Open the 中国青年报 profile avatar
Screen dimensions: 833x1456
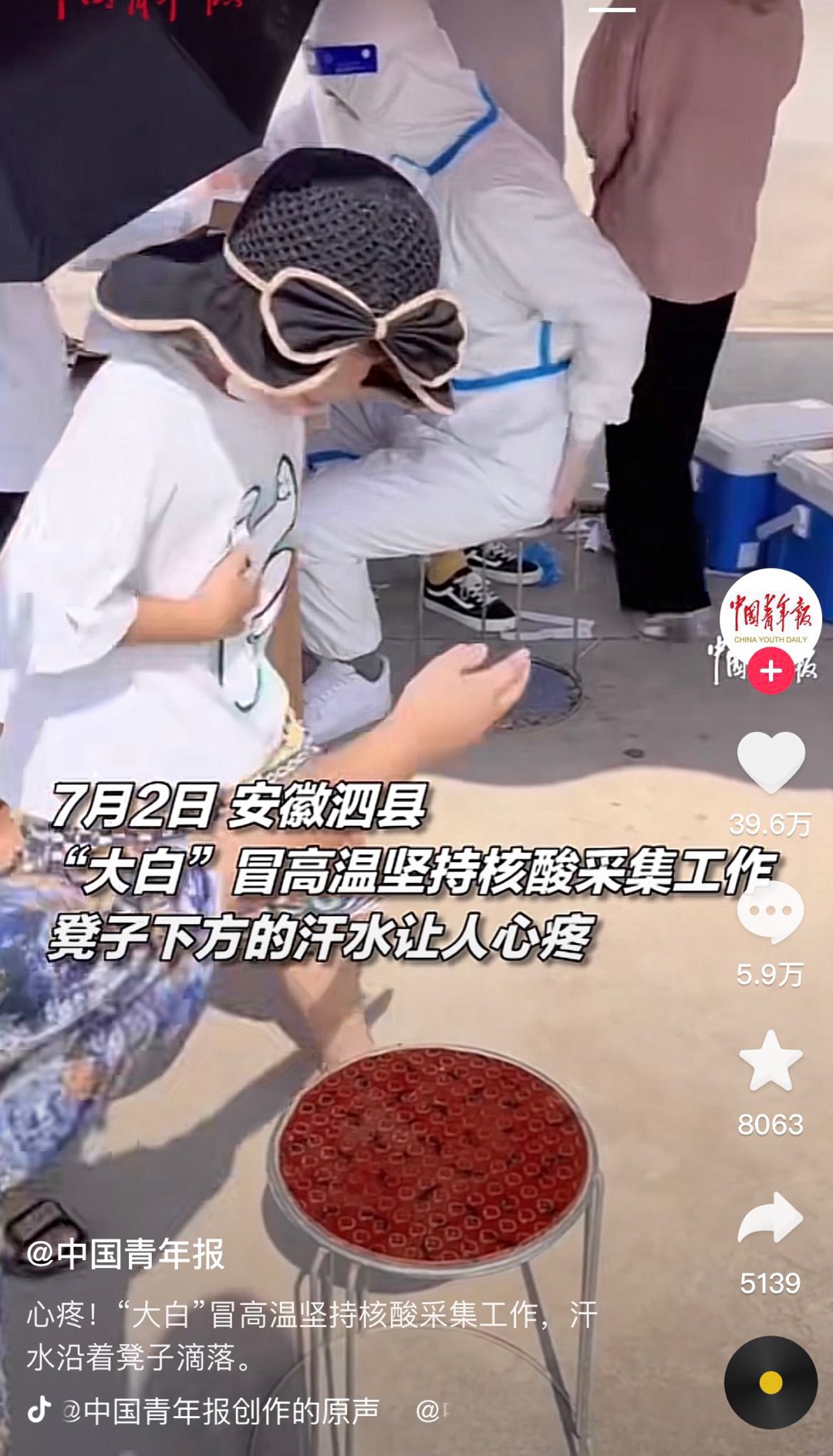pyautogui.click(x=771, y=619)
